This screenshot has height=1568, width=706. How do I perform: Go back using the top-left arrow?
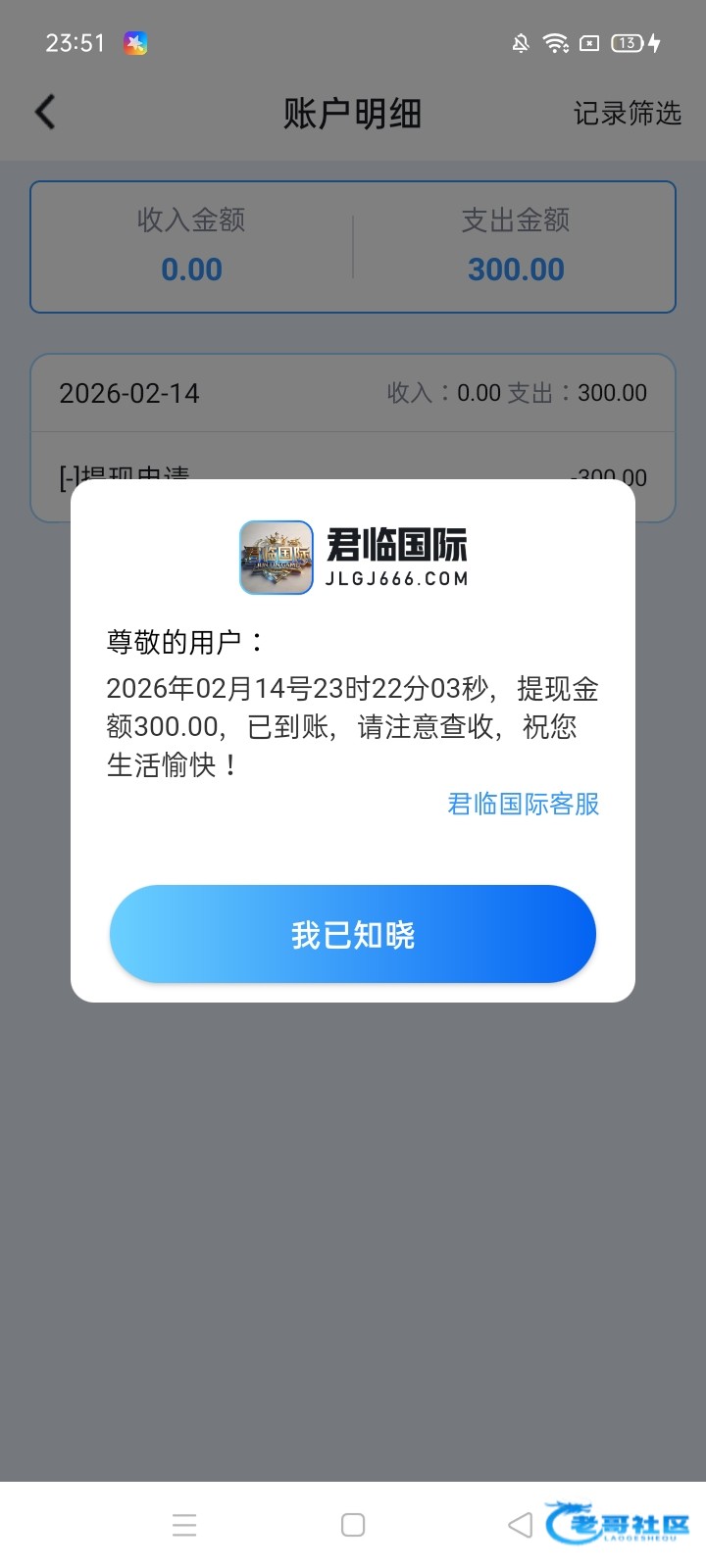click(x=45, y=113)
